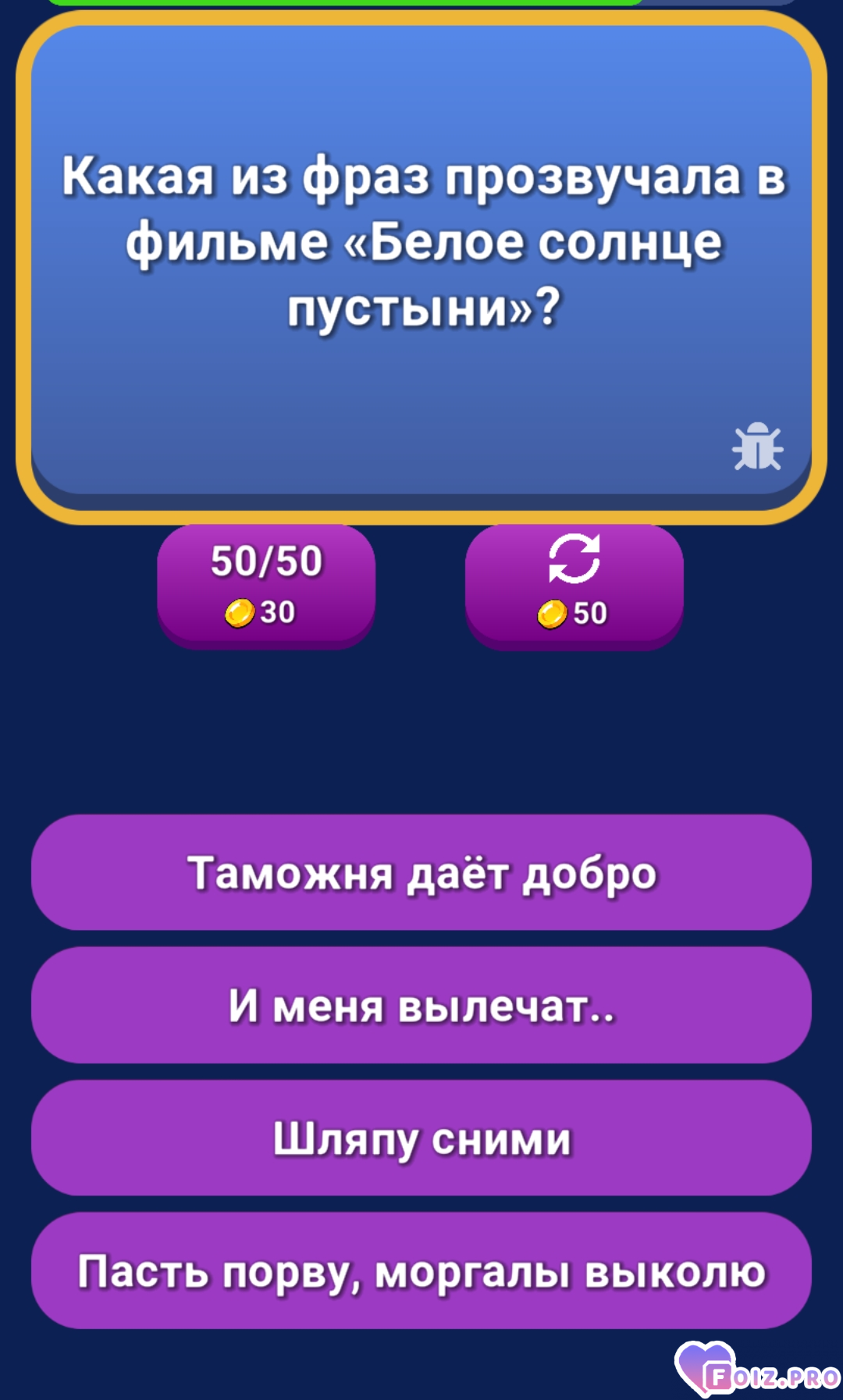The width and height of the screenshot is (843, 1400).
Task: Pick the answer «Шляпу сними»
Action: [x=421, y=1138]
